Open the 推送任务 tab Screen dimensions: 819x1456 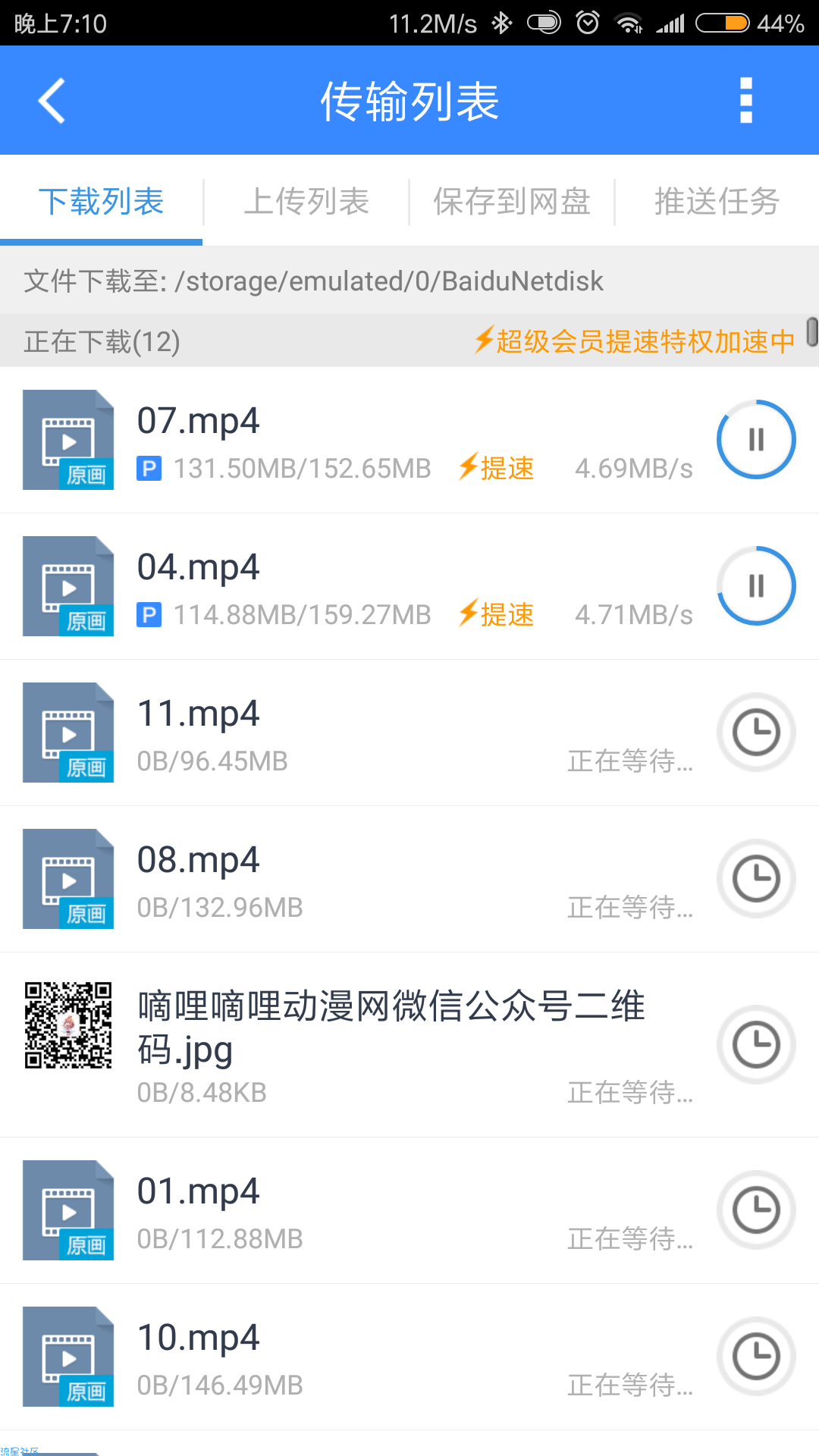[x=717, y=202]
